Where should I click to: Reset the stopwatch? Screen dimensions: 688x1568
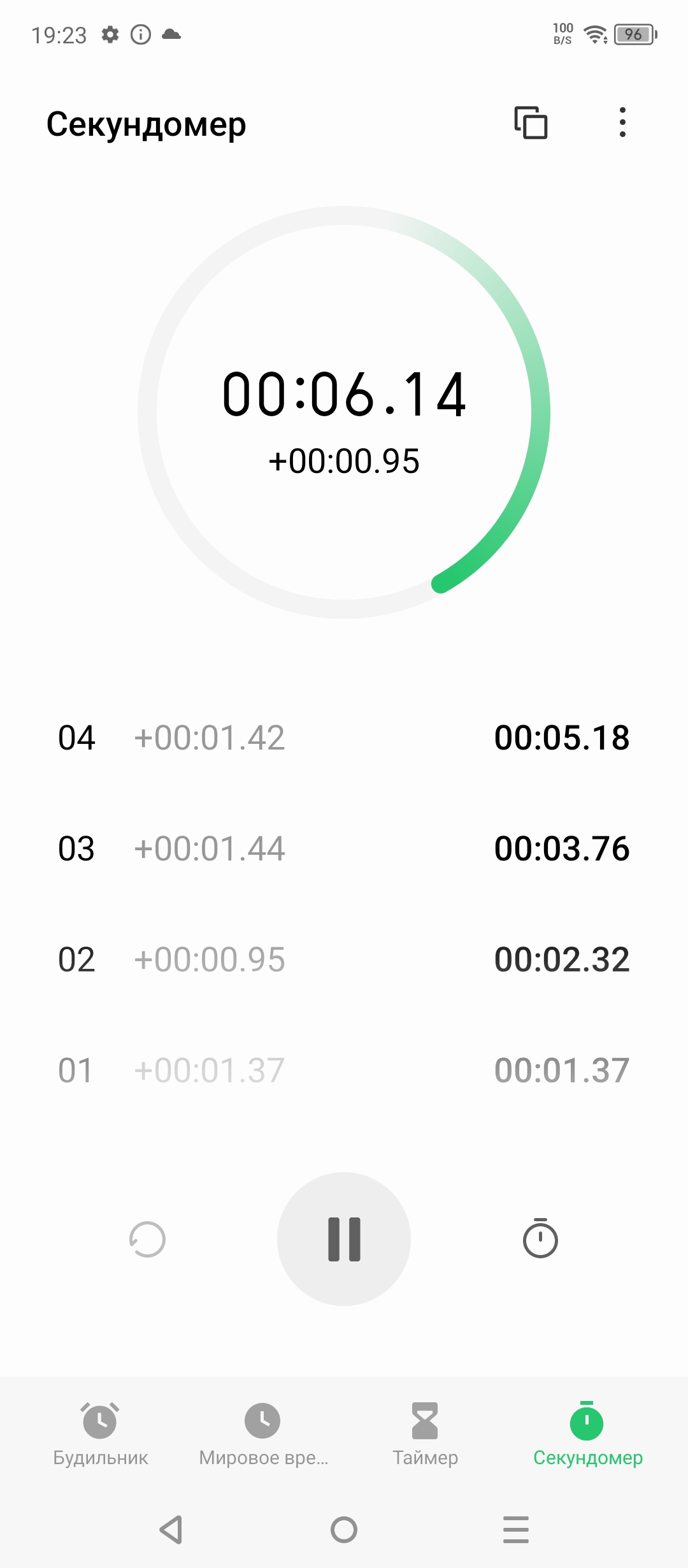click(x=147, y=1239)
